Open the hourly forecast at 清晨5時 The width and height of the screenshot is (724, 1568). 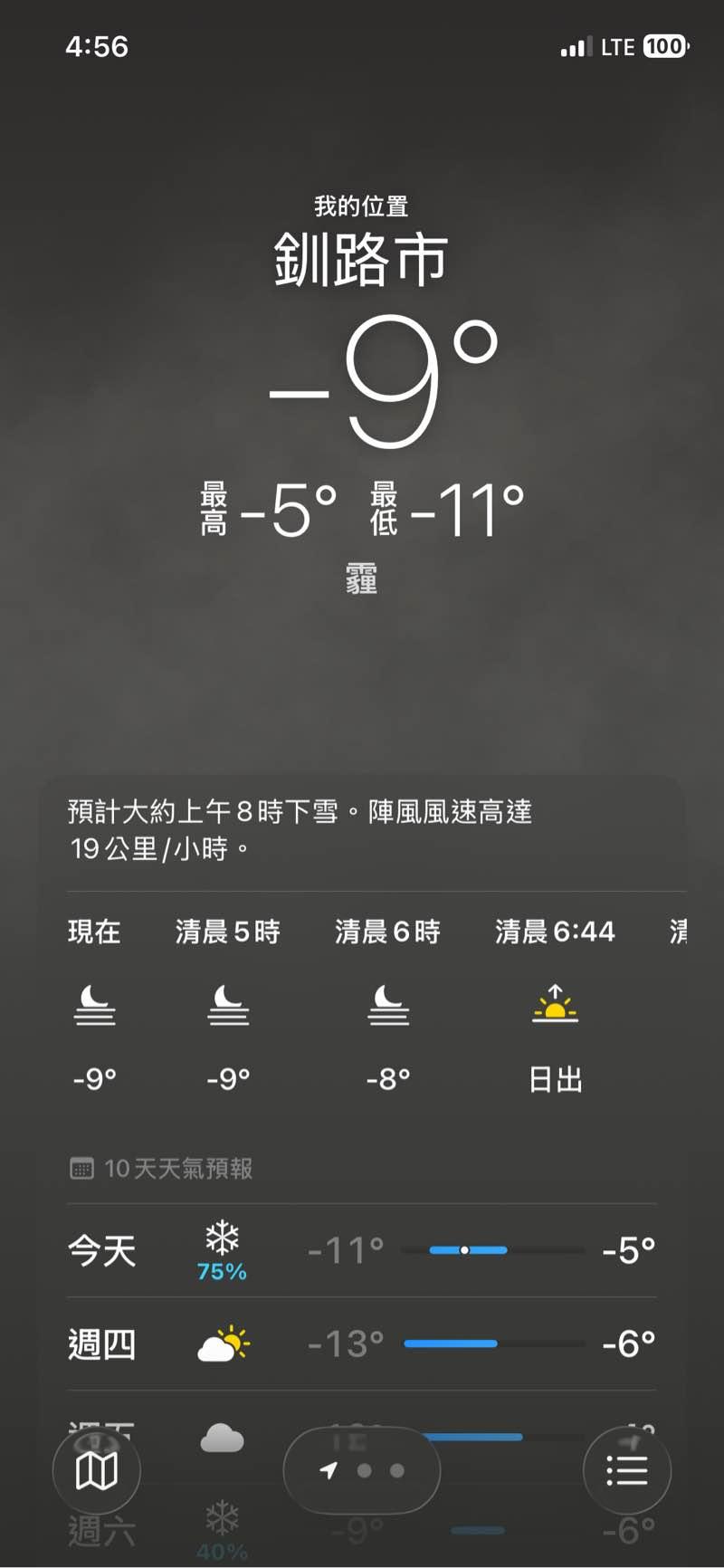228,1005
